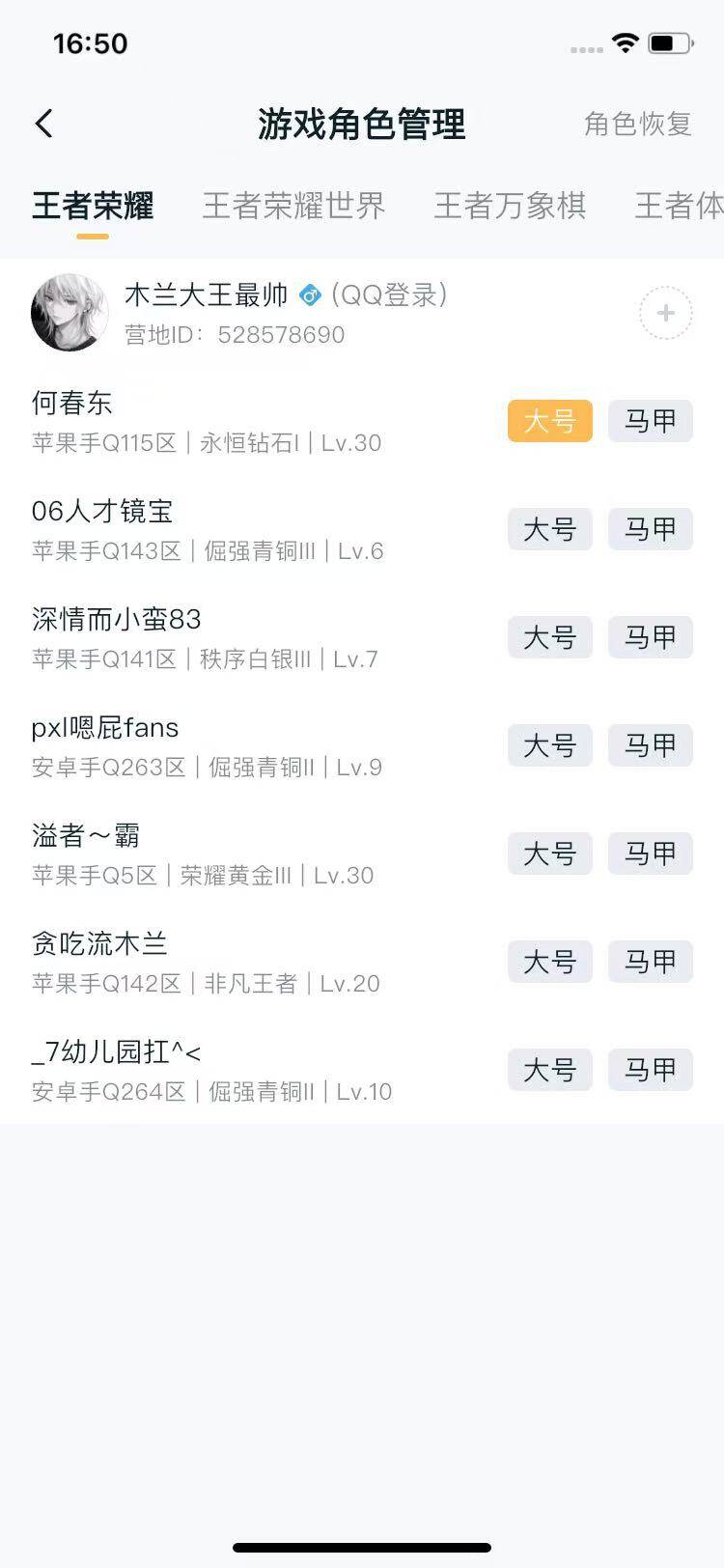Switch to the 王者万象棋 tab

pyautogui.click(x=510, y=206)
